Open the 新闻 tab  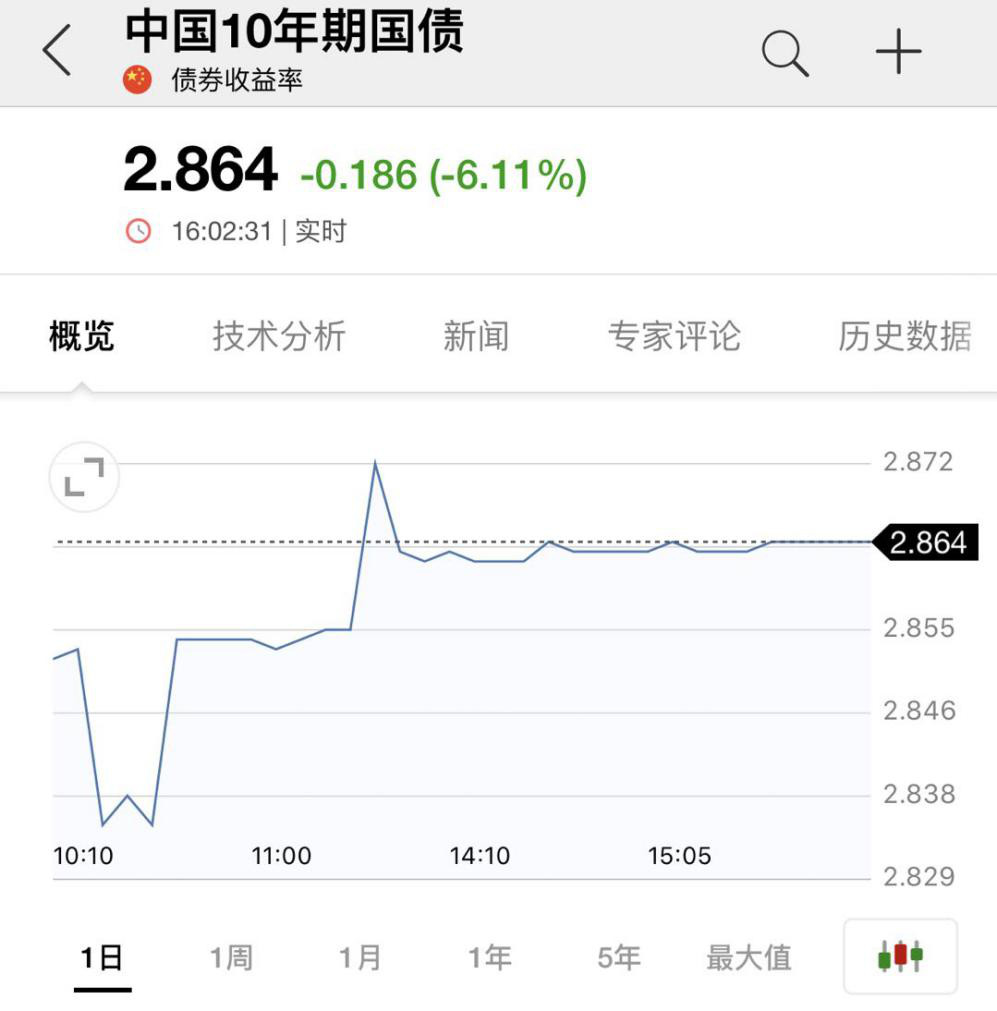[x=476, y=336]
